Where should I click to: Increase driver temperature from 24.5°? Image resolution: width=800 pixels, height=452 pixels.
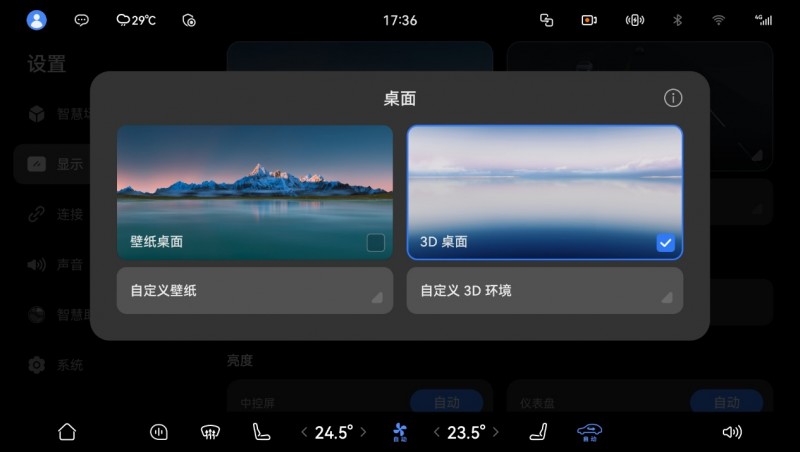tap(363, 432)
